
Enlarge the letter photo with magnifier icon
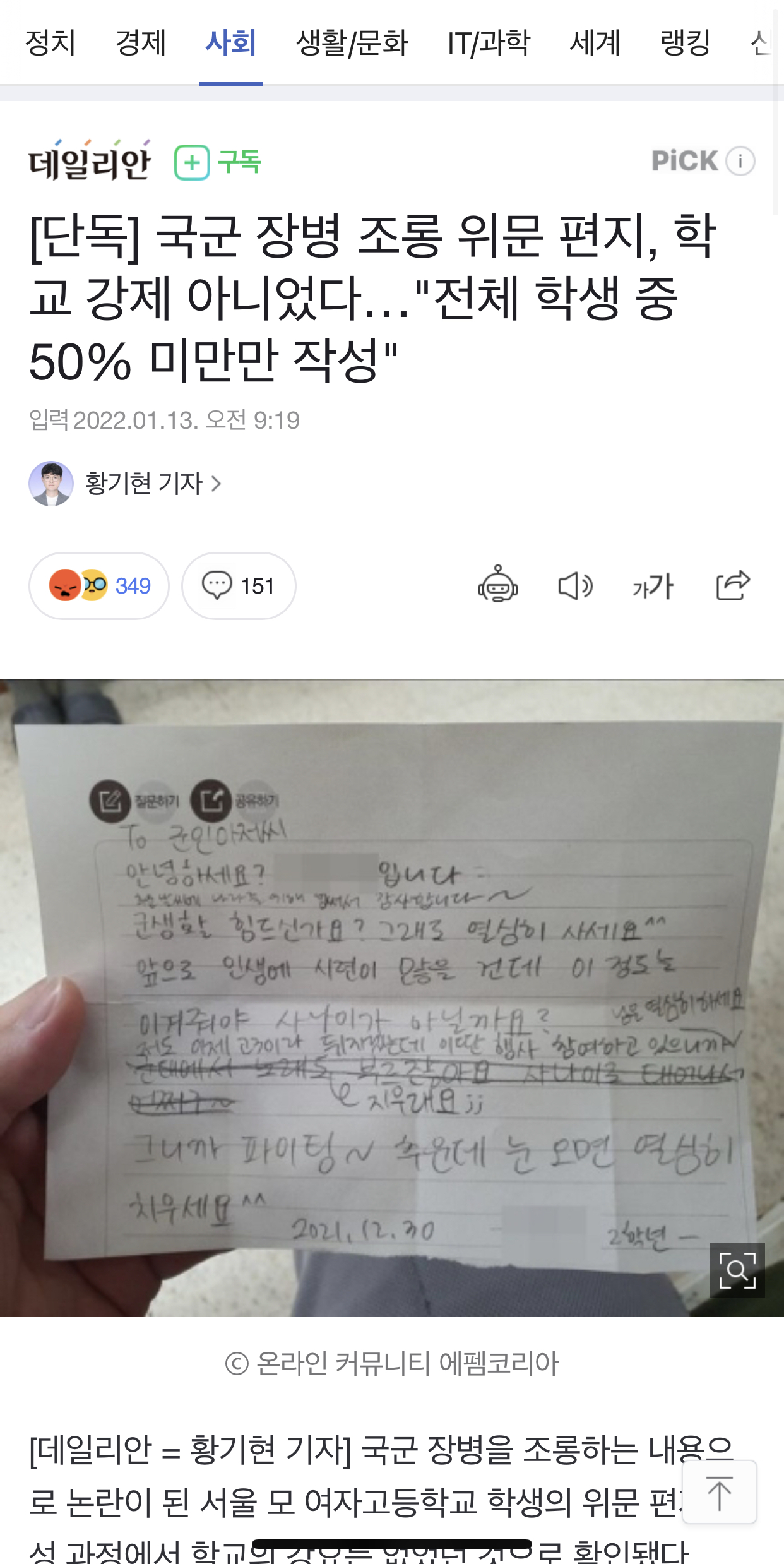(x=737, y=1270)
